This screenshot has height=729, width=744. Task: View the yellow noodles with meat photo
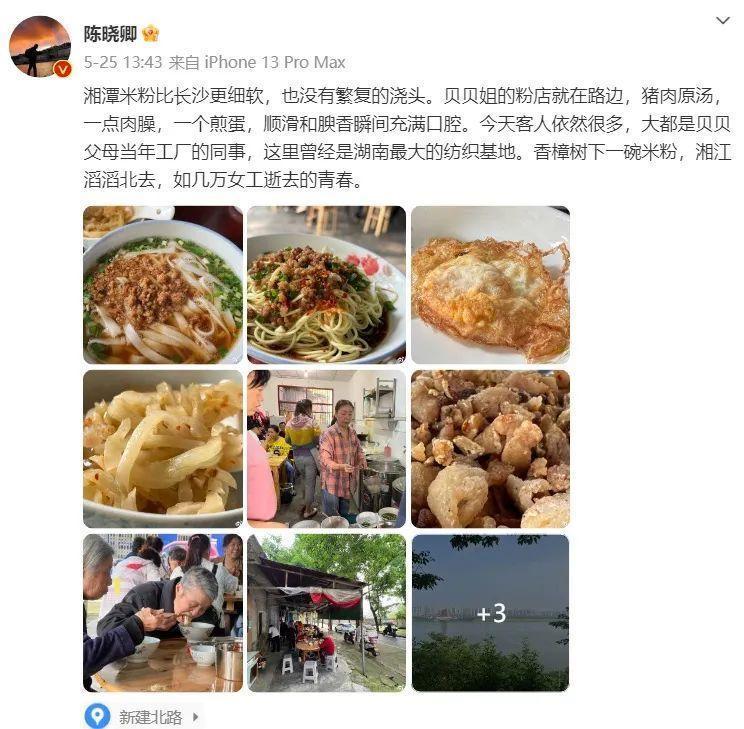tap(326, 284)
